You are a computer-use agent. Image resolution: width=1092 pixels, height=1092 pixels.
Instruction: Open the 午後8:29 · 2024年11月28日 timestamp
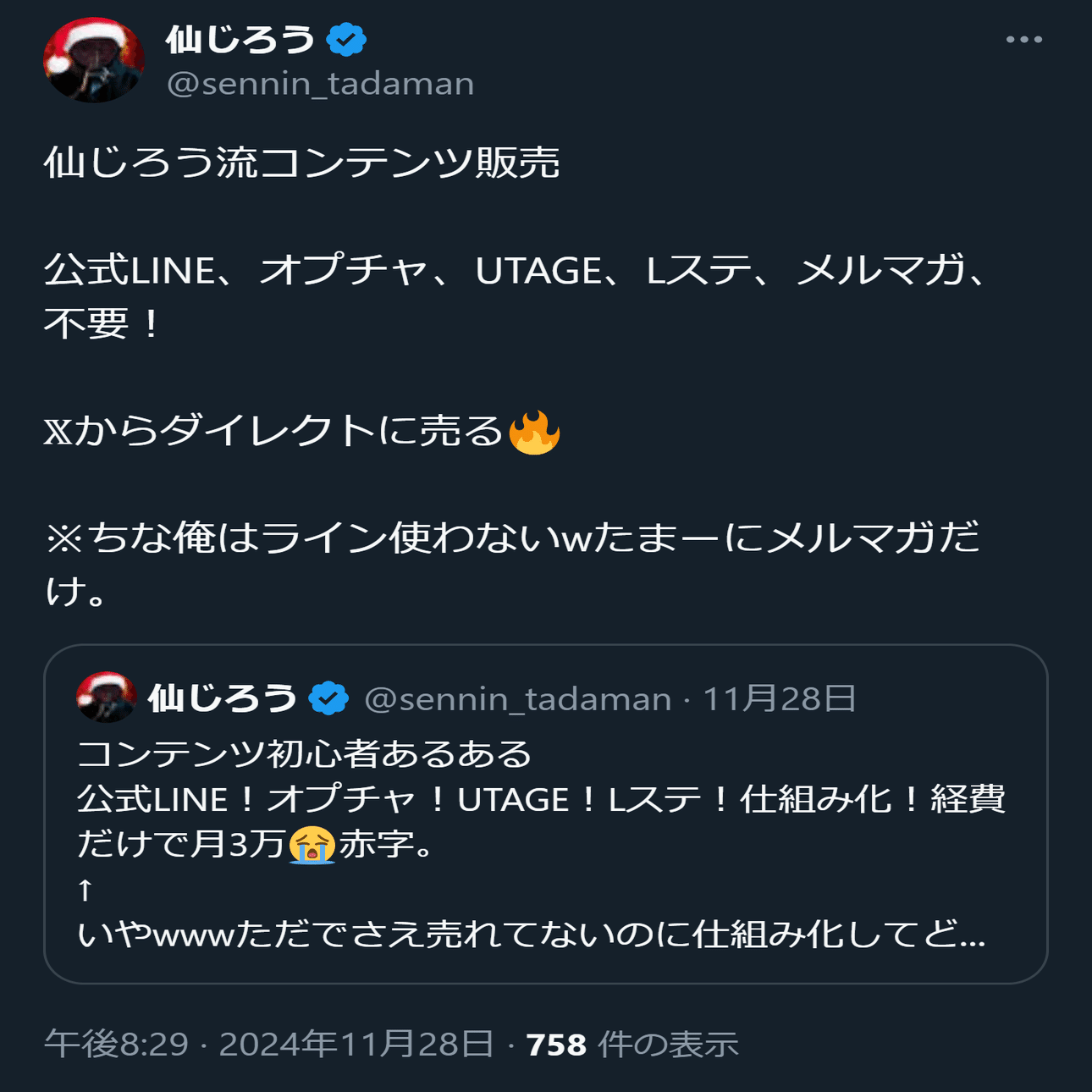coord(268,1044)
